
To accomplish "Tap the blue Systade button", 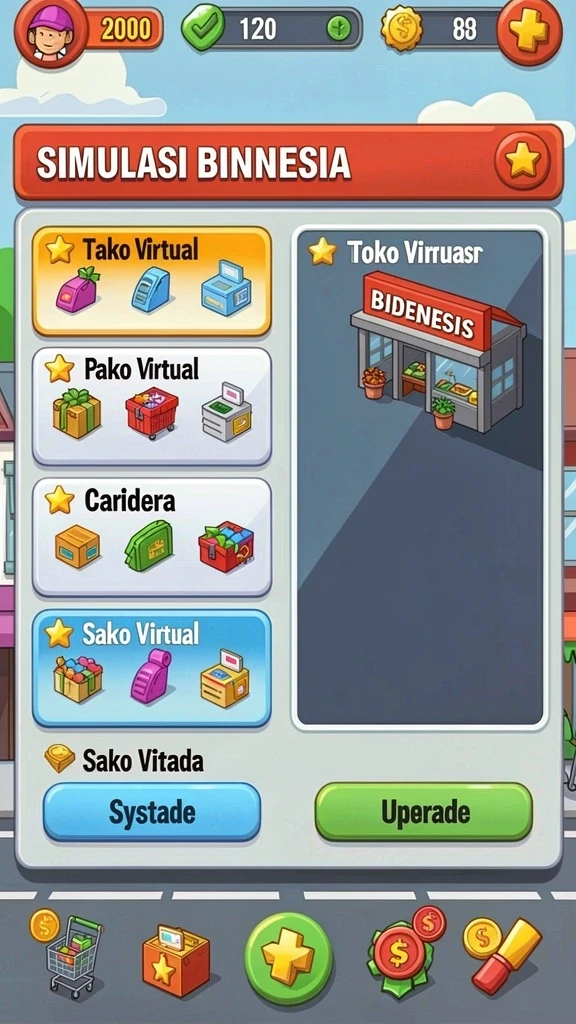I will [x=152, y=812].
